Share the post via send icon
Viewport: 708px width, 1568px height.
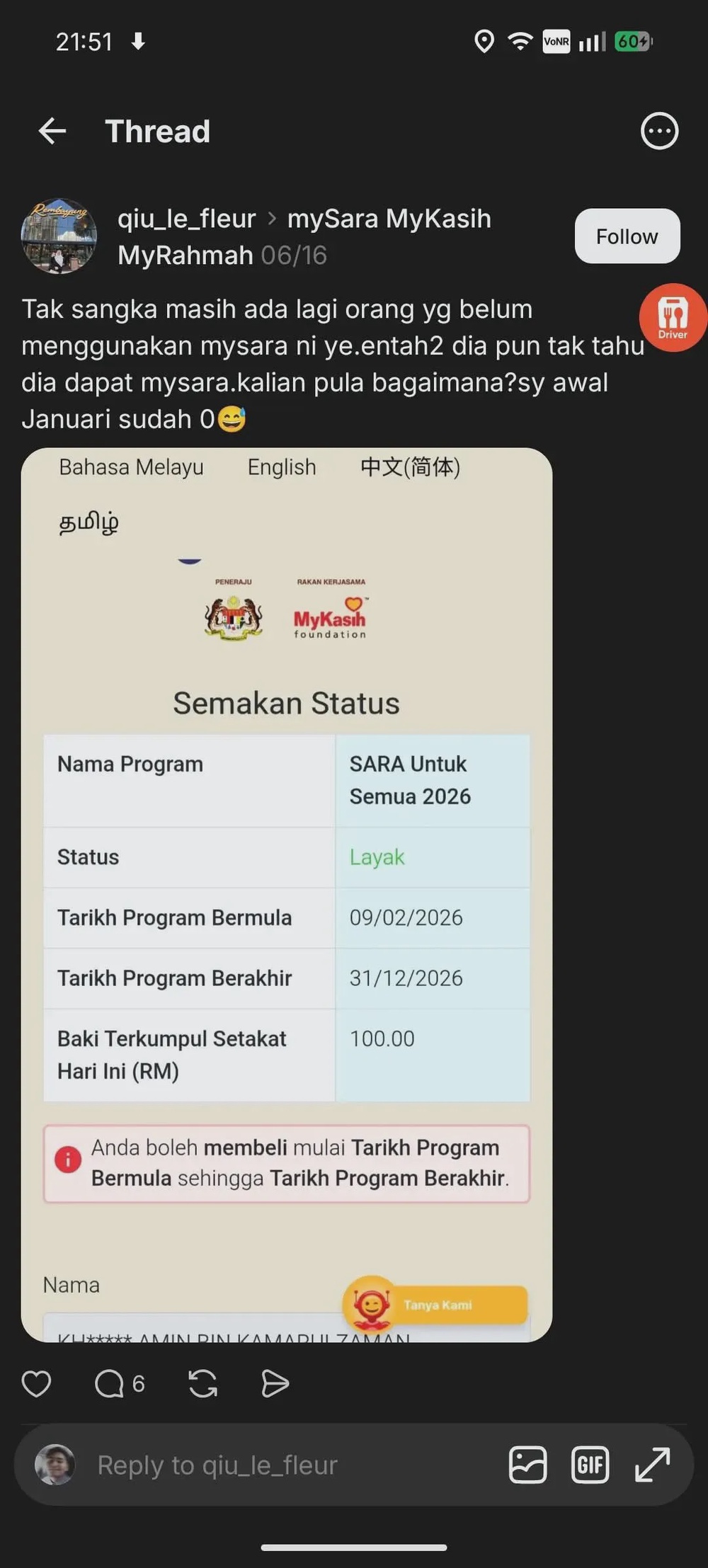point(275,1383)
